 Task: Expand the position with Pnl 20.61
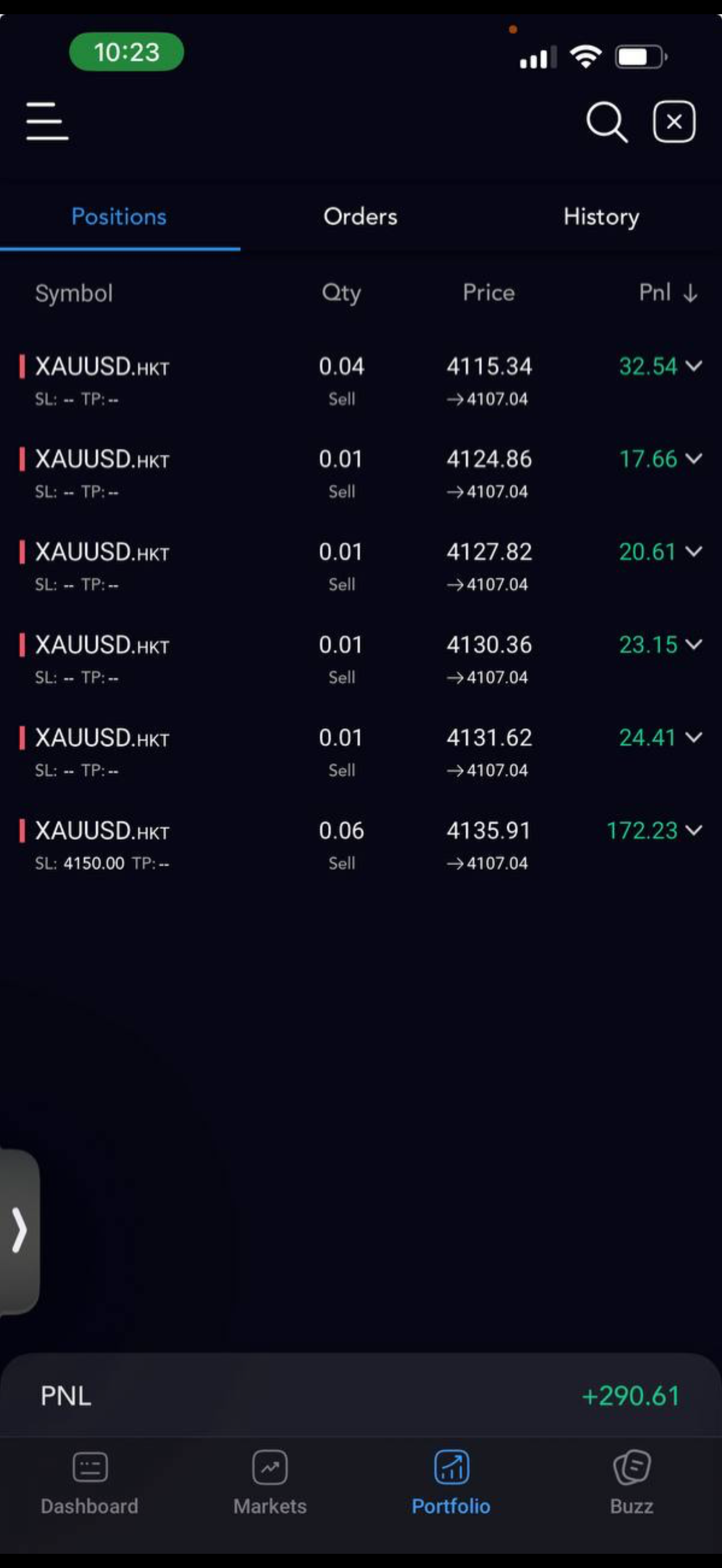[694, 552]
